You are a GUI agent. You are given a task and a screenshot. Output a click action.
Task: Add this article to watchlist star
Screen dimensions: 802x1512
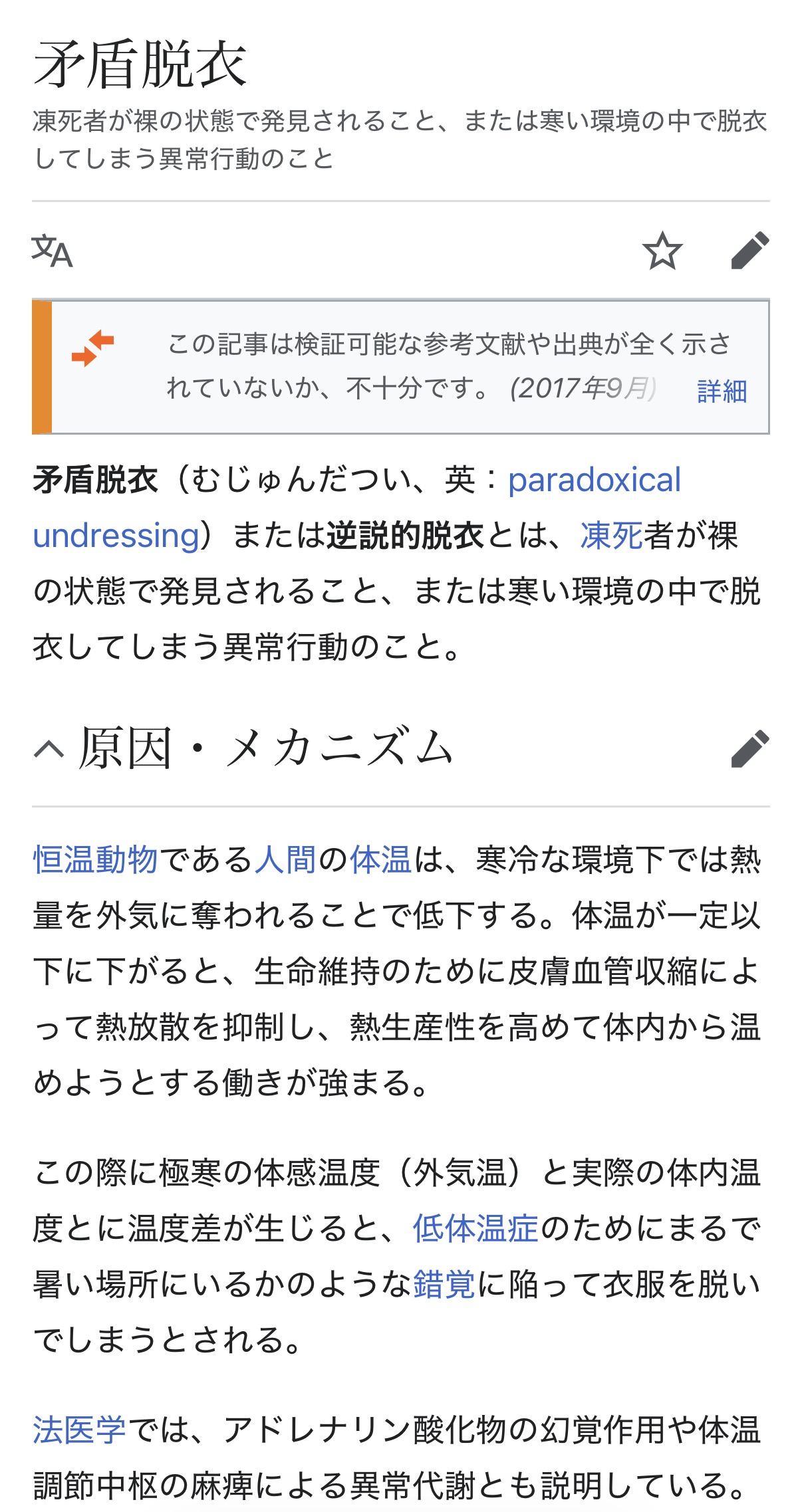click(x=662, y=251)
